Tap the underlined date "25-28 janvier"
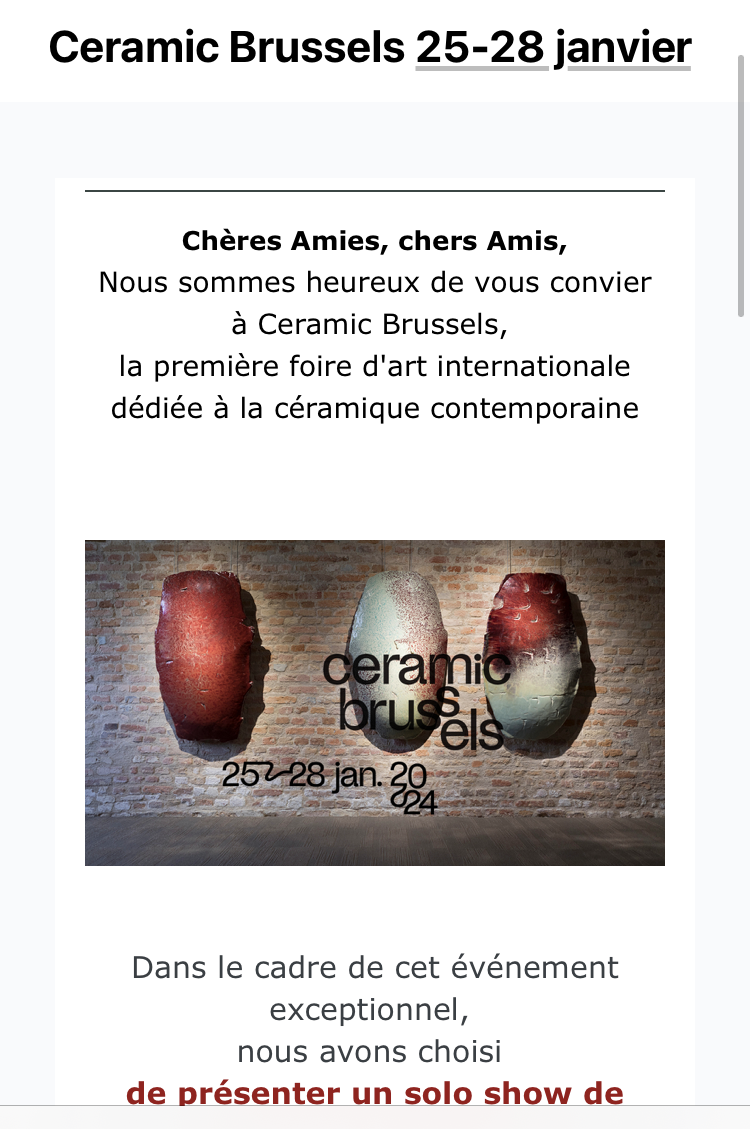Viewport: 750px width, 1129px height. click(x=553, y=48)
